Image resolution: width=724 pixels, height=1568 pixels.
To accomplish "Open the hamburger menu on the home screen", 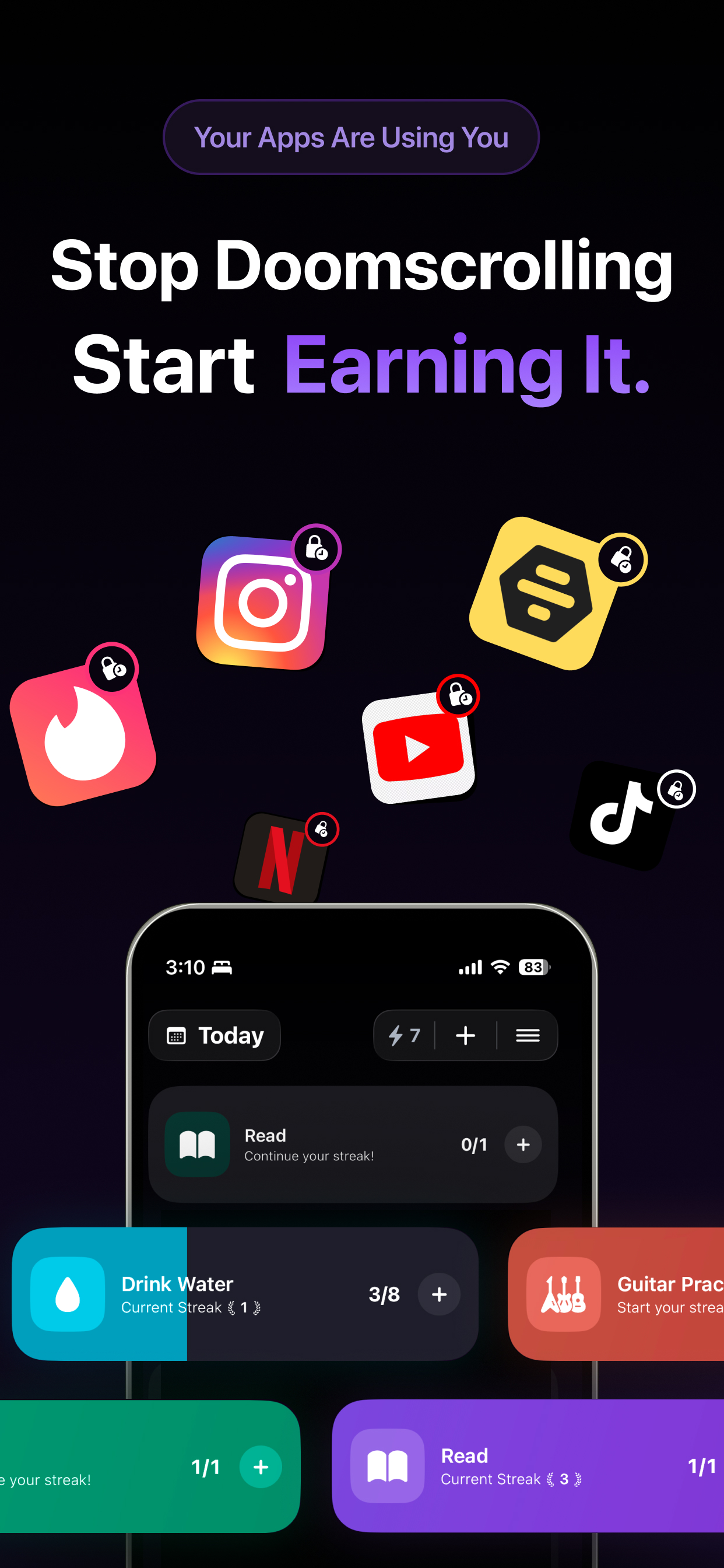I will (527, 1035).
